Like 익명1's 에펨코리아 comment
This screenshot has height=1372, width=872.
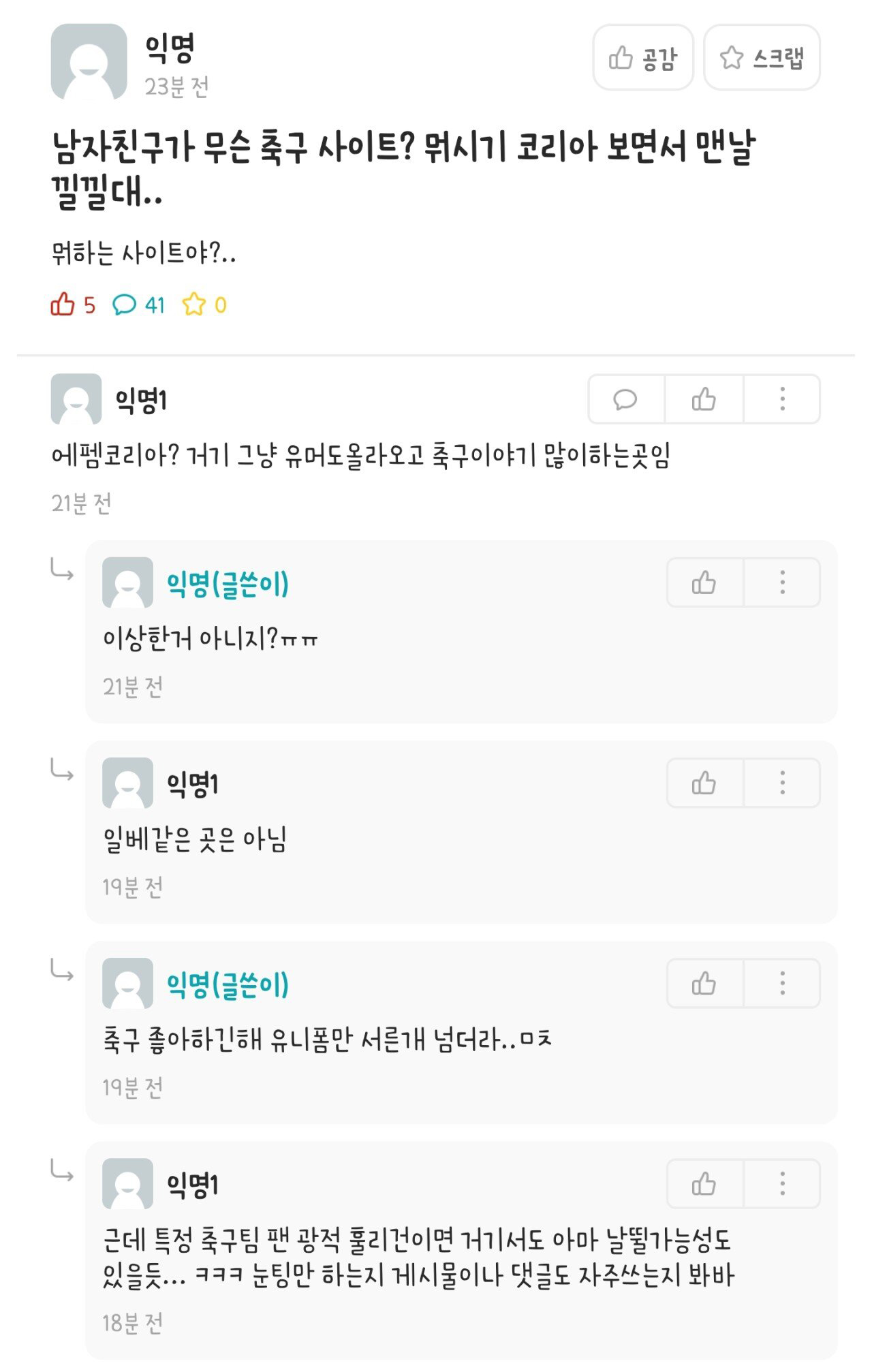(704, 399)
